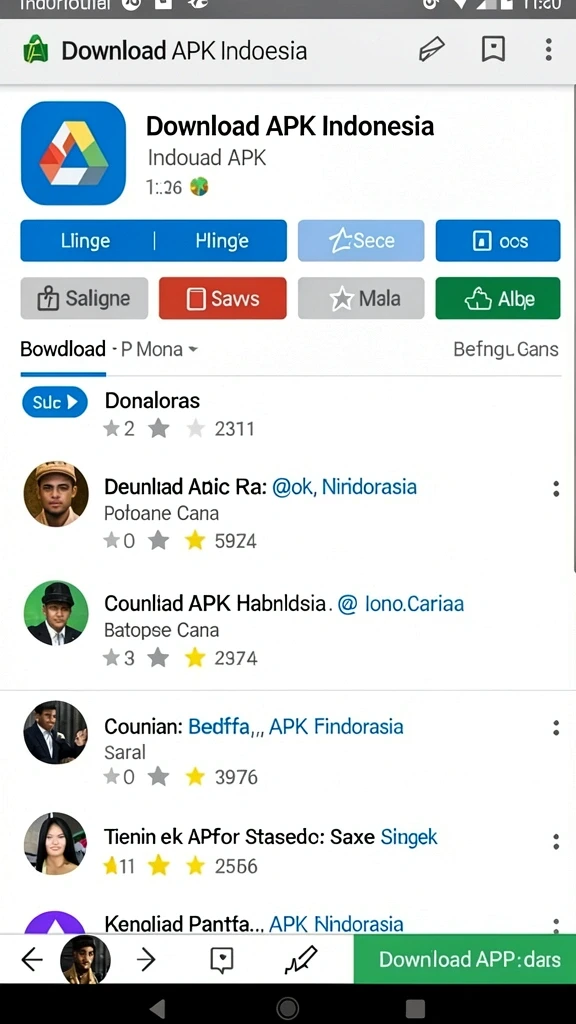
Task: Tap the Suc play button beside Donaloras
Action: pos(55,402)
